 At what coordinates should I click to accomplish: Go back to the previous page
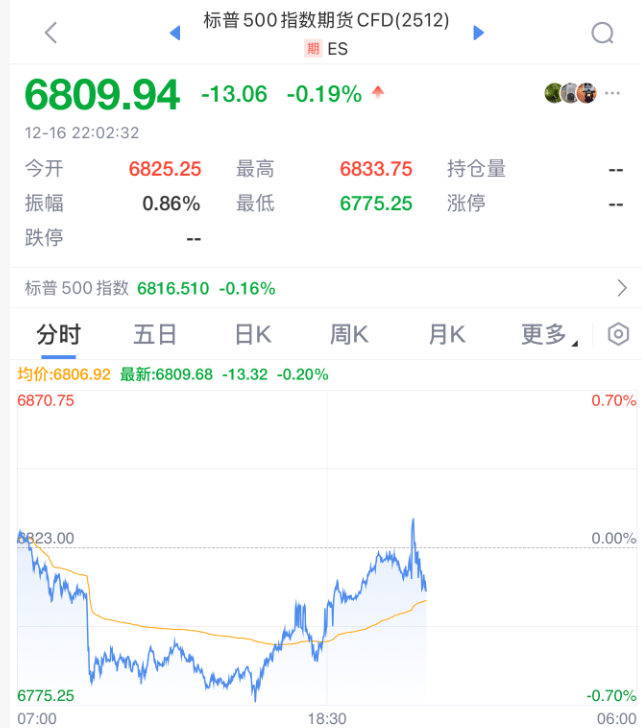51,33
